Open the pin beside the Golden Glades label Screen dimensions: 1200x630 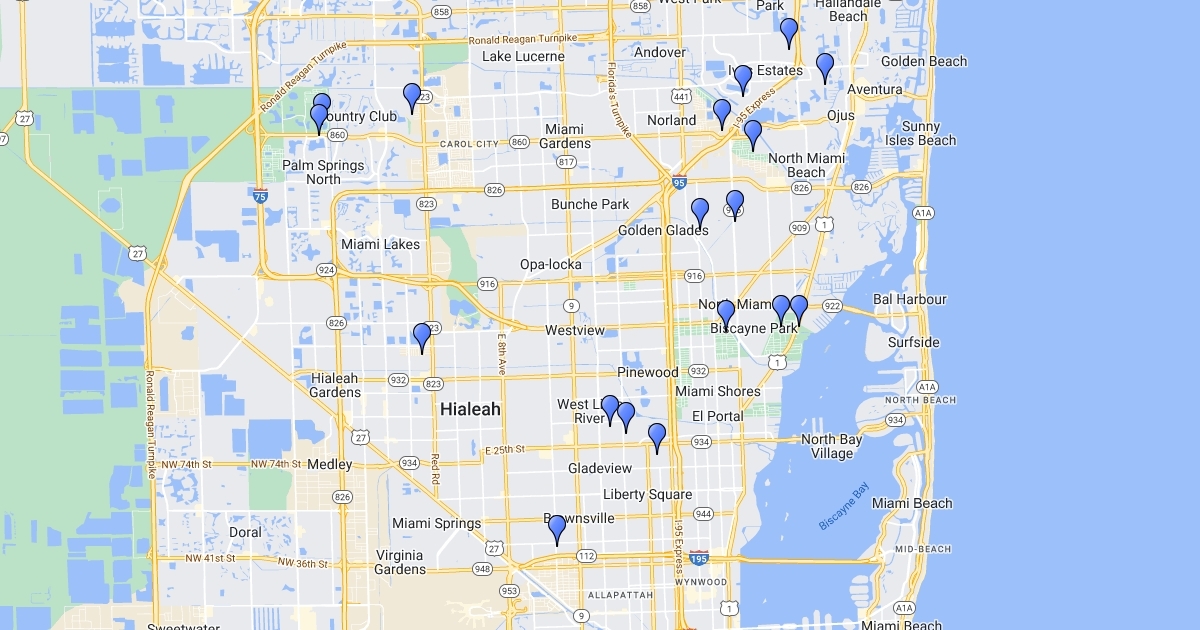tap(700, 213)
